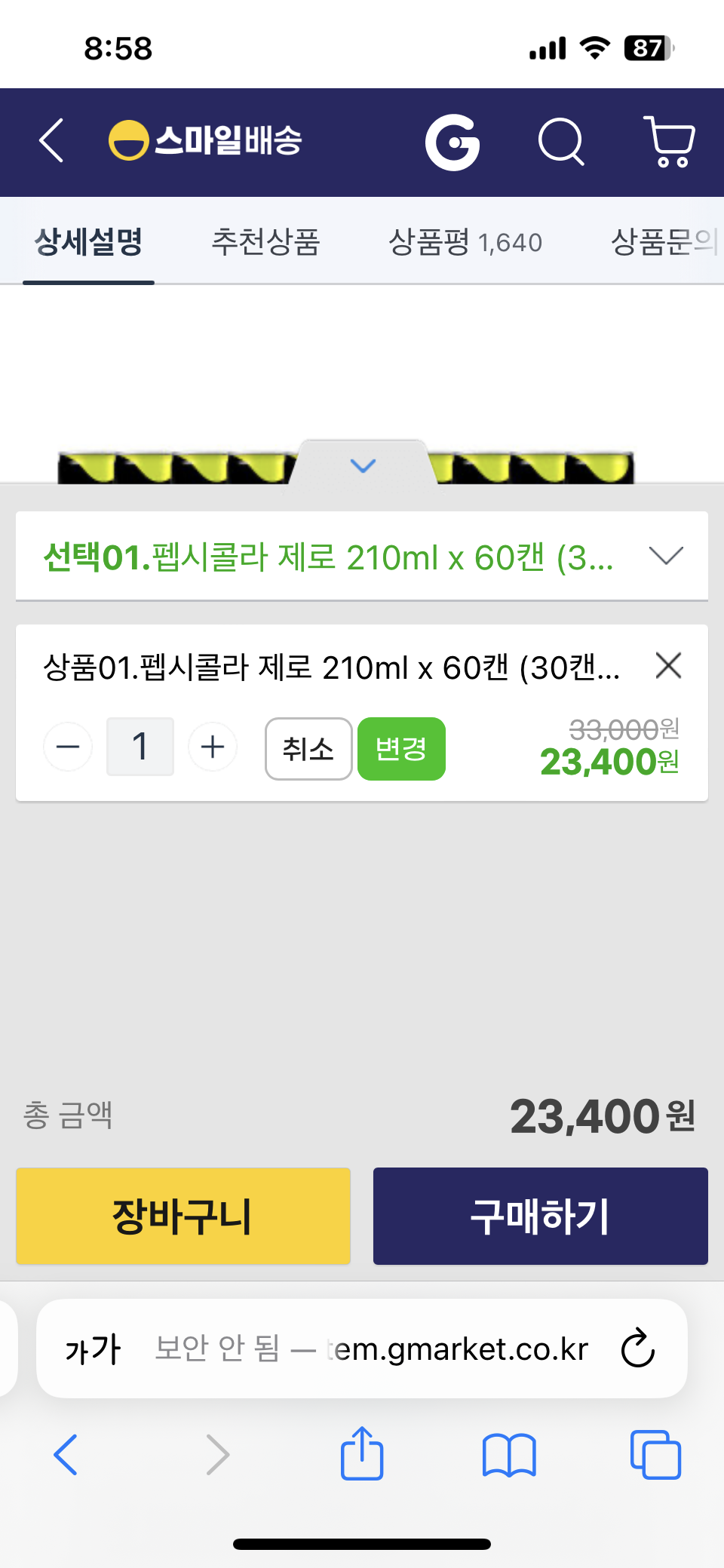Add to cart with 장바구니 button
Screen dimensions: 724x1568
[183, 1216]
